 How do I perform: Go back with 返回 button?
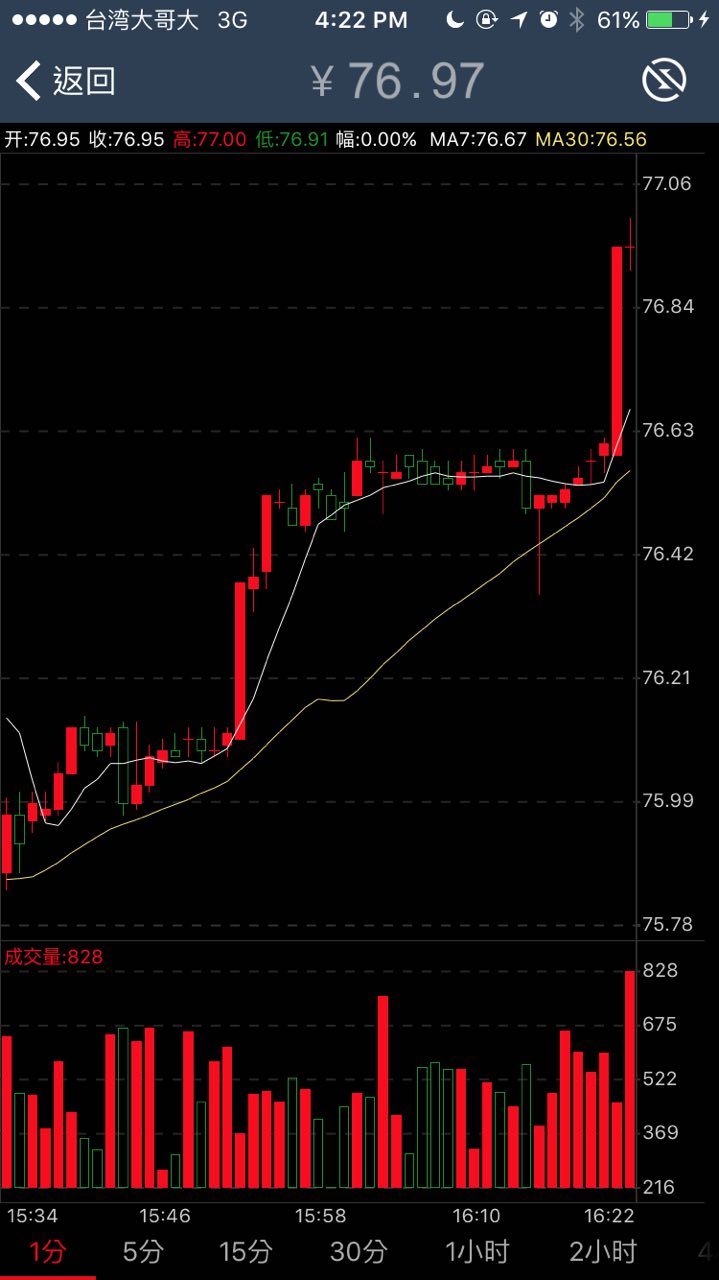(66, 81)
